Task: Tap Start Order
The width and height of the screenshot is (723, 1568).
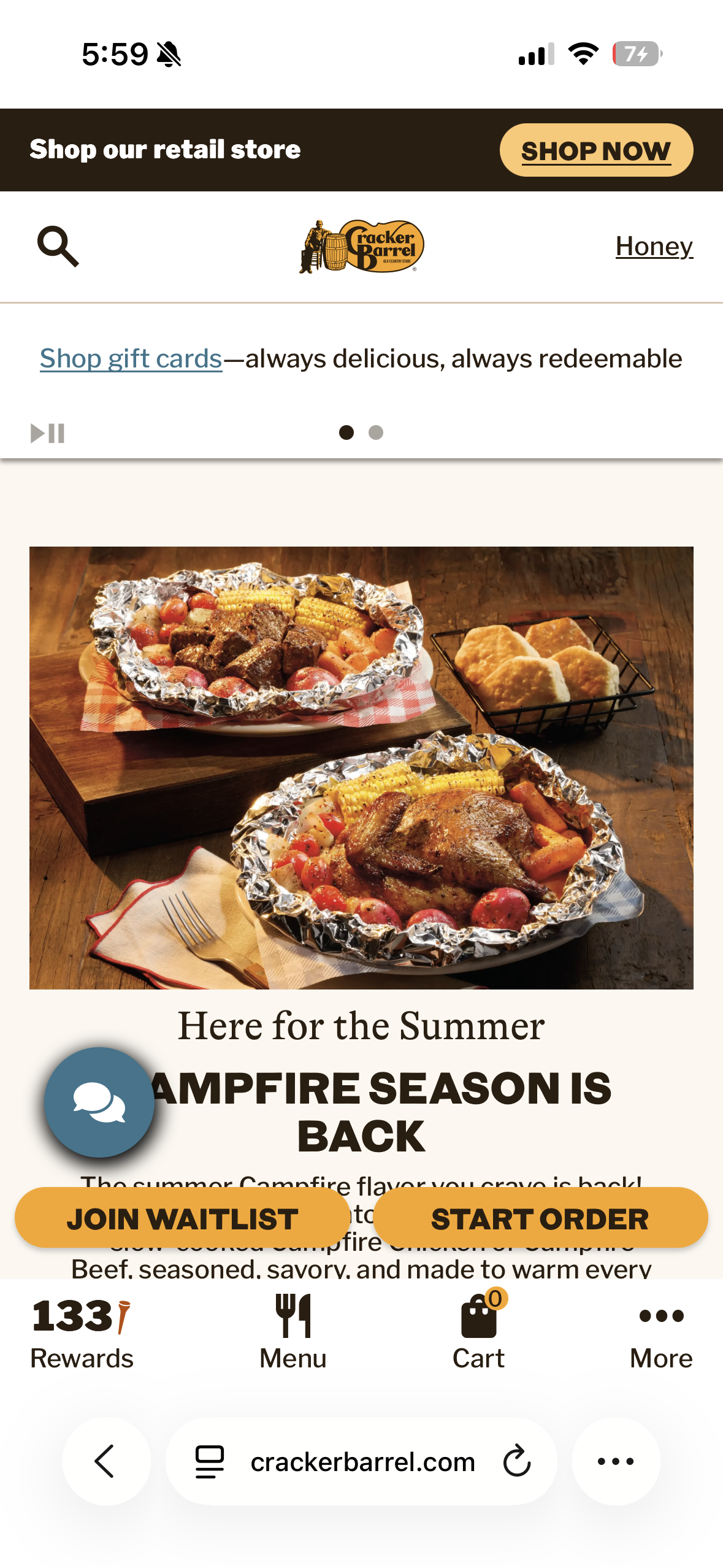Action: click(x=540, y=1218)
